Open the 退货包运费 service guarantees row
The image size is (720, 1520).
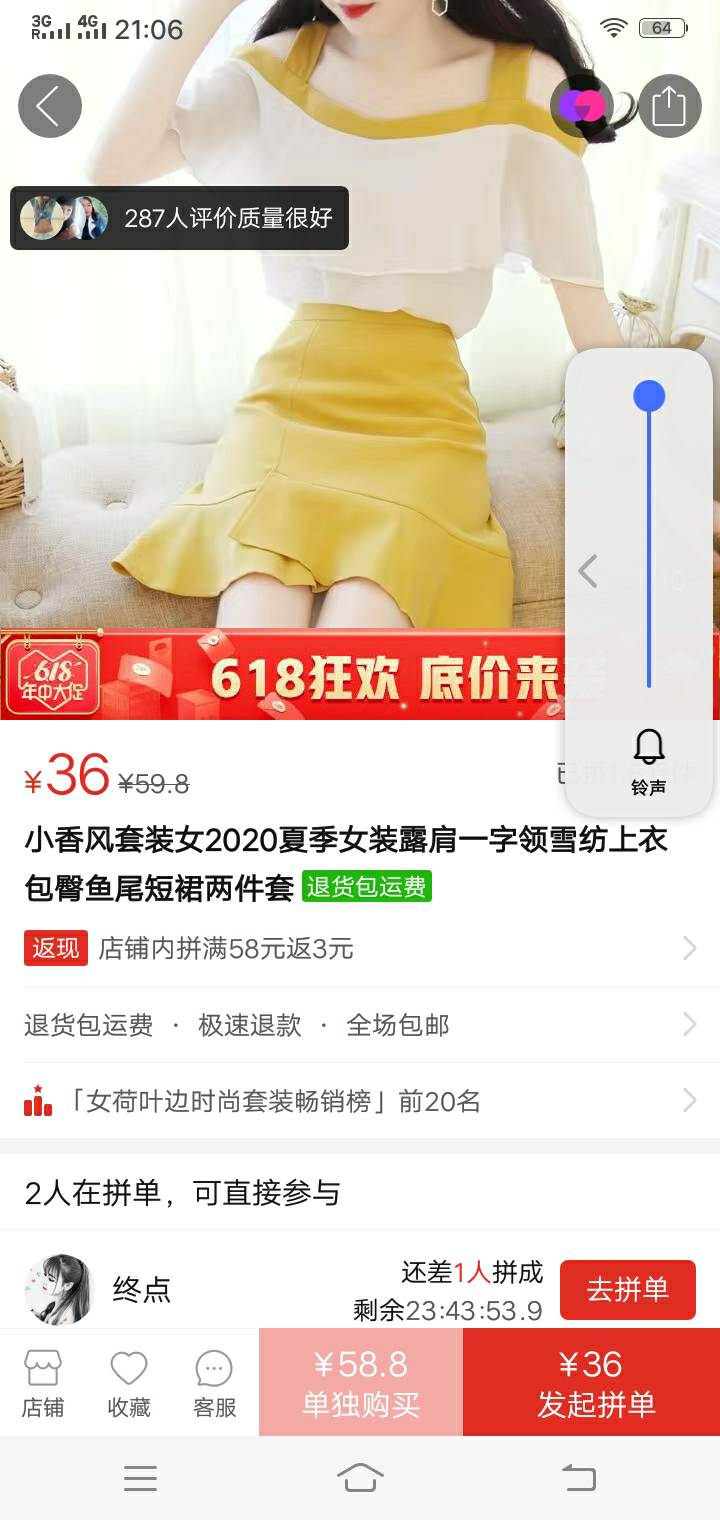360,1025
